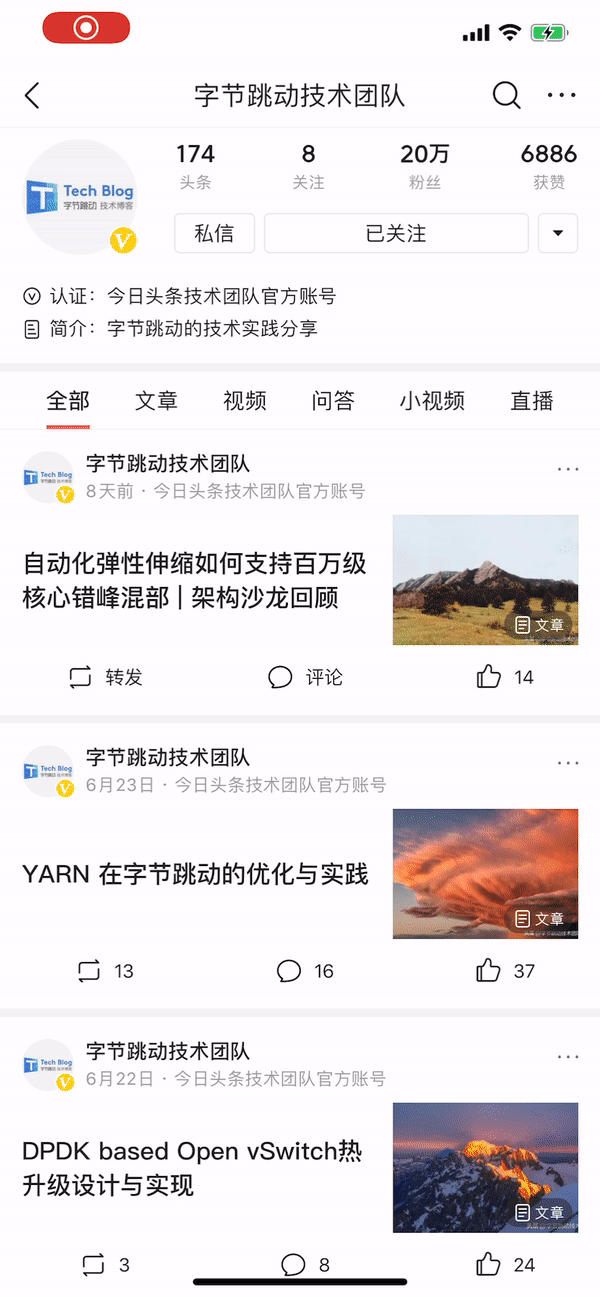Switch to the 直播 tab
The image size is (600, 1297).
[532, 401]
